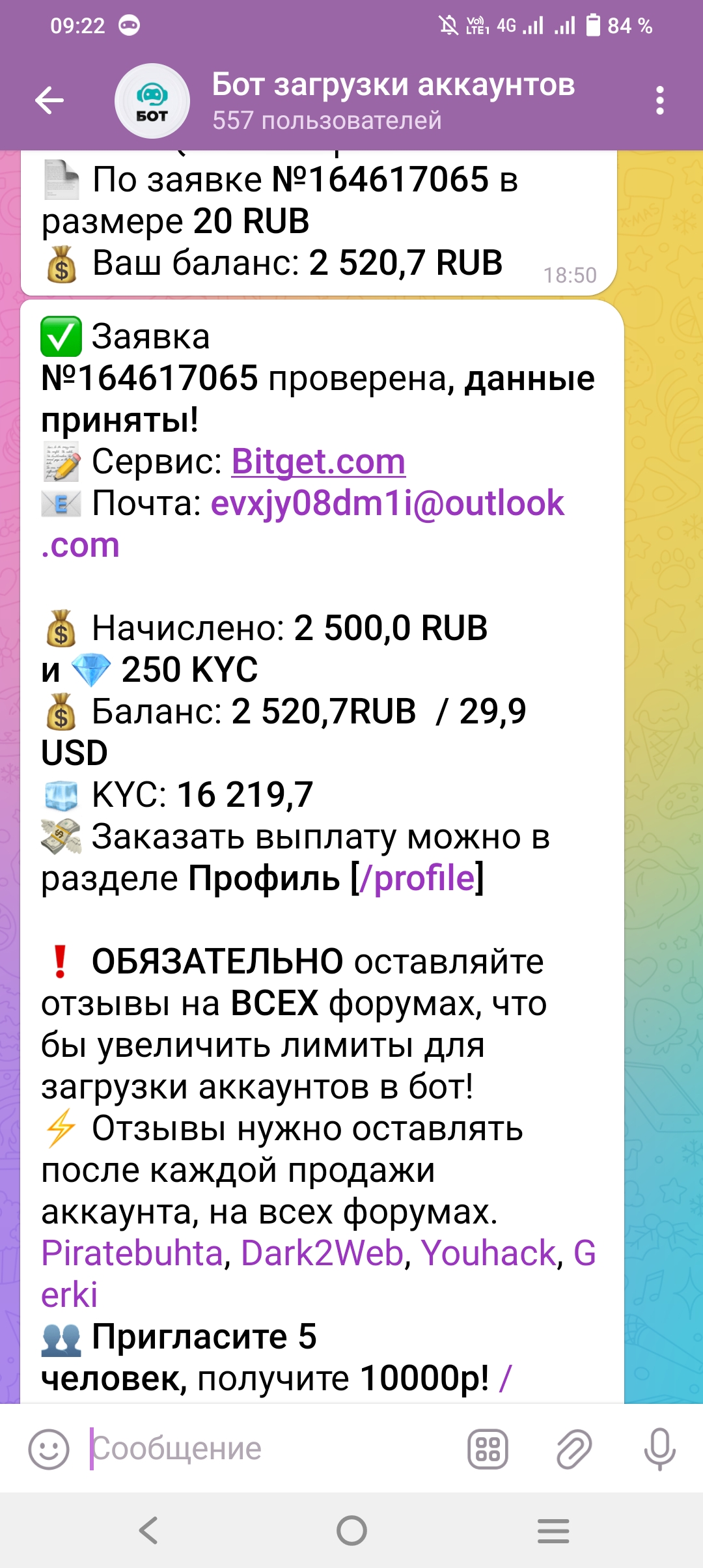Open the Youhack forum link
This screenshot has width=703, height=1568.
point(488,1253)
